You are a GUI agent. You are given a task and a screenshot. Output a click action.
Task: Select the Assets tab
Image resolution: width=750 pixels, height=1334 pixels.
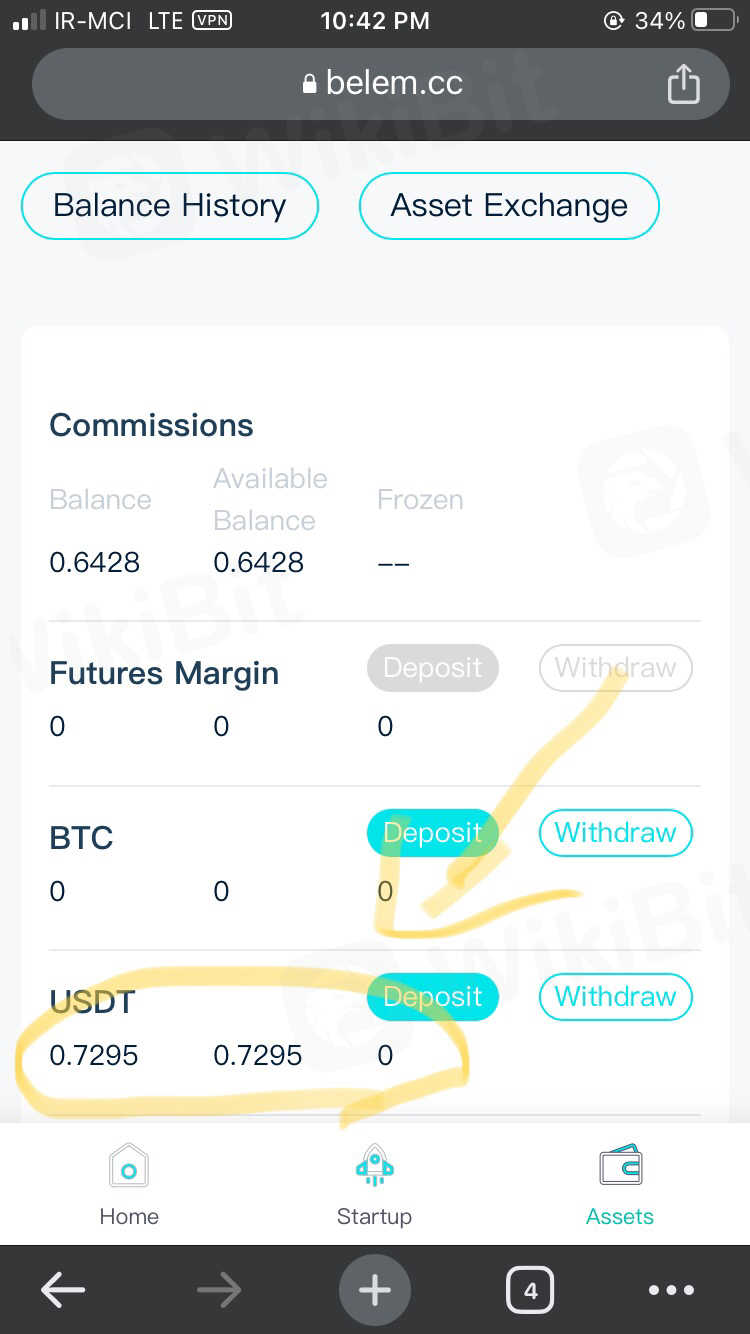(620, 1185)
